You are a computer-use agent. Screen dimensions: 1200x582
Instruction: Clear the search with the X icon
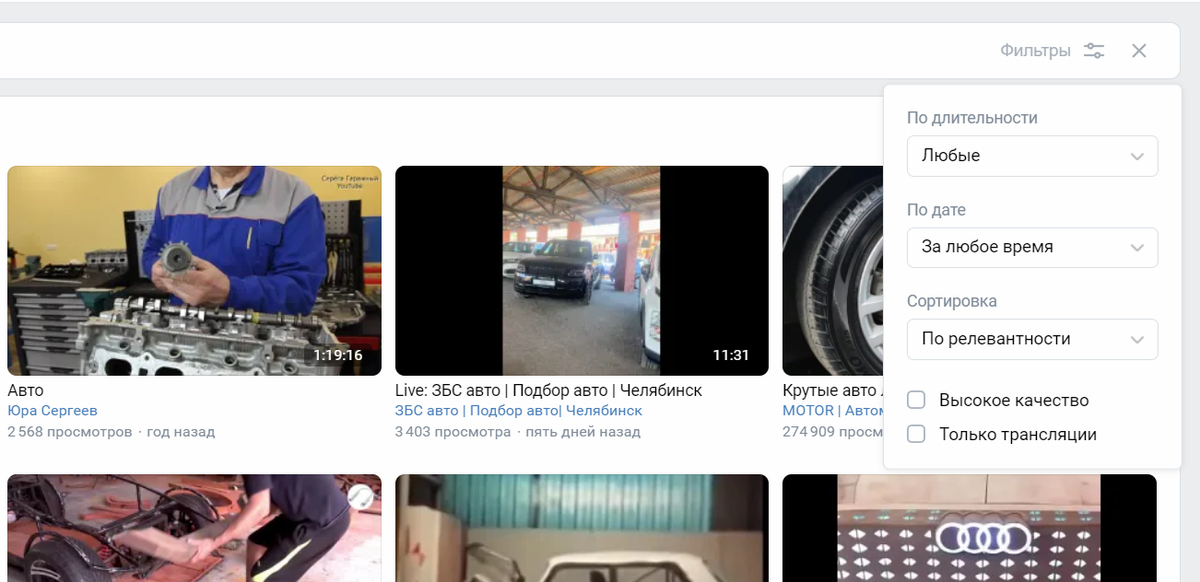1139,51
